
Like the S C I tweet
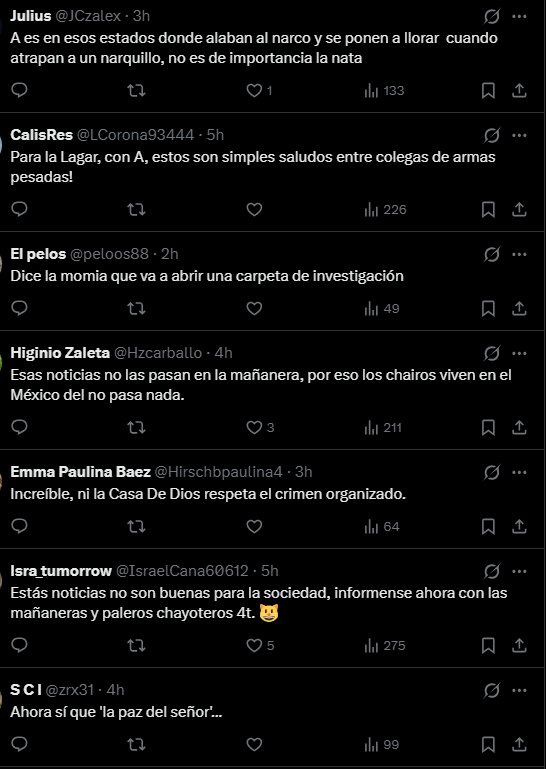click(x=254, y=744)
